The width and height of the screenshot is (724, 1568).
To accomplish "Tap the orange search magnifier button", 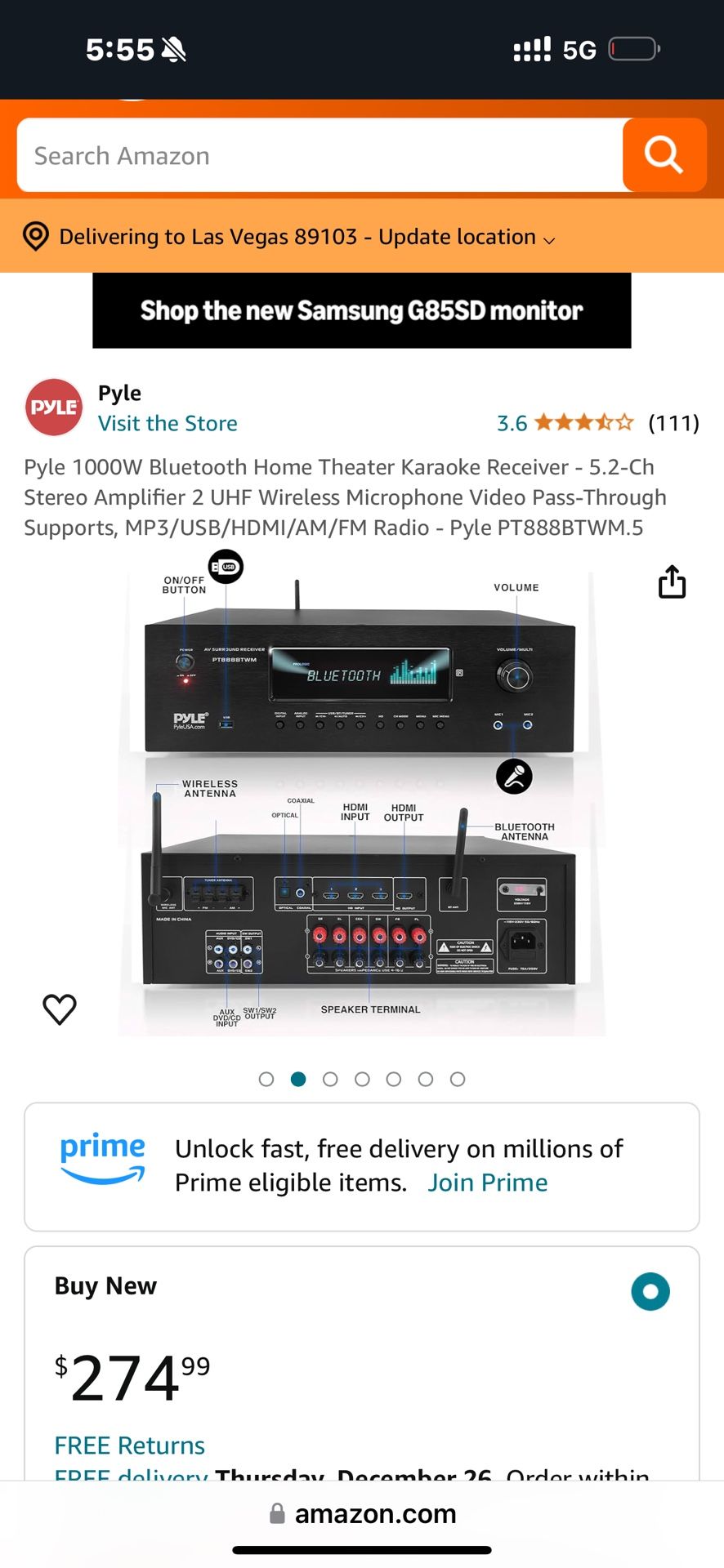I will [x=664, y=155].
